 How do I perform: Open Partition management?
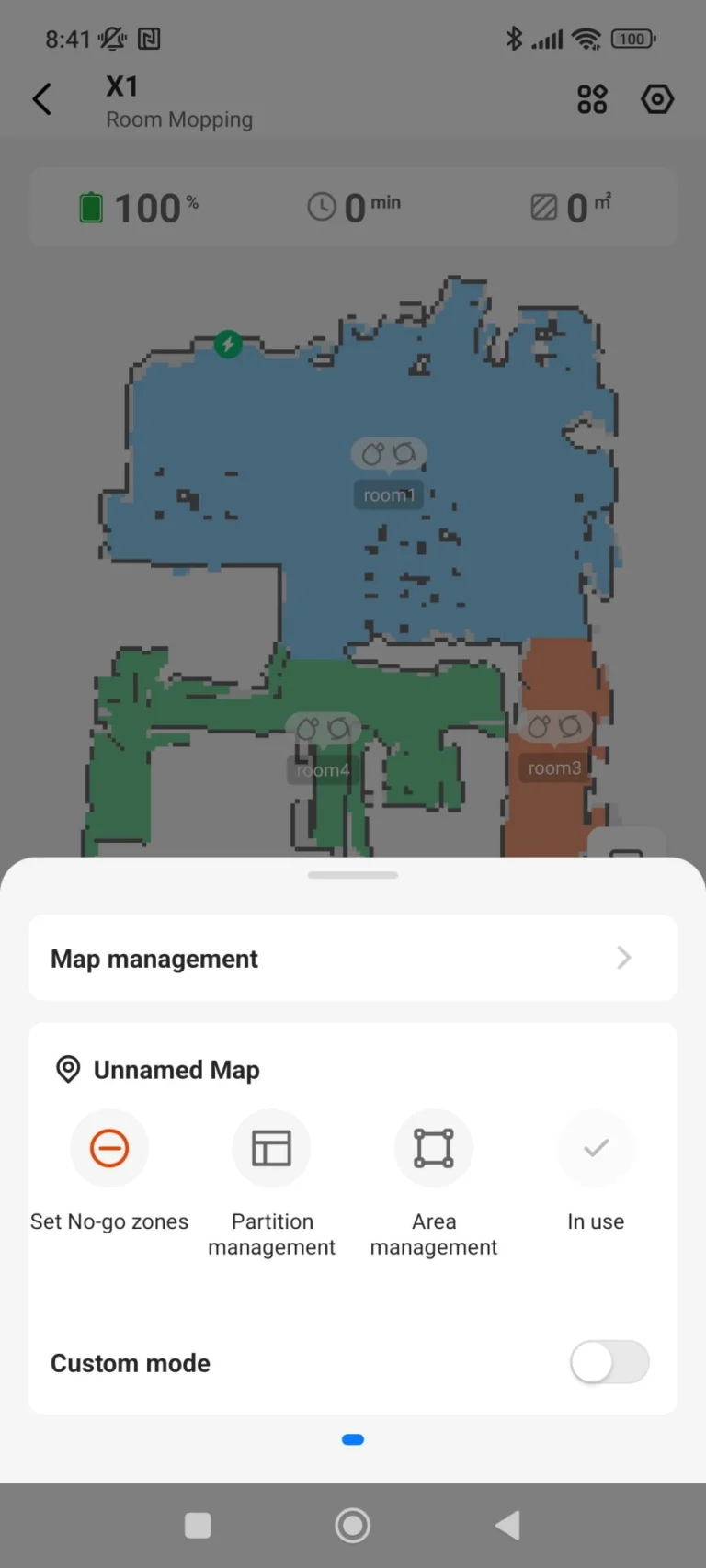tap(271, 1149)
